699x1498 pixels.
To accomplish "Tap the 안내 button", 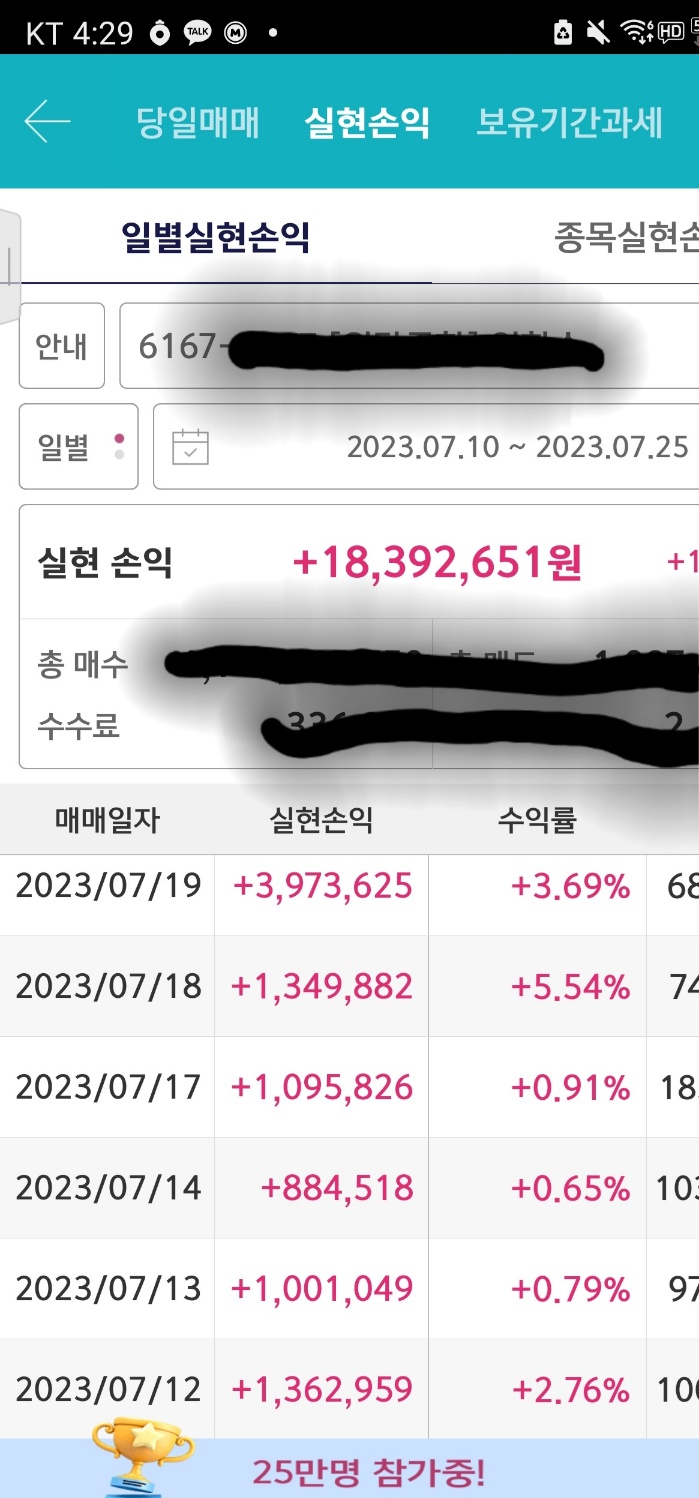I will (x=62, y=346).
